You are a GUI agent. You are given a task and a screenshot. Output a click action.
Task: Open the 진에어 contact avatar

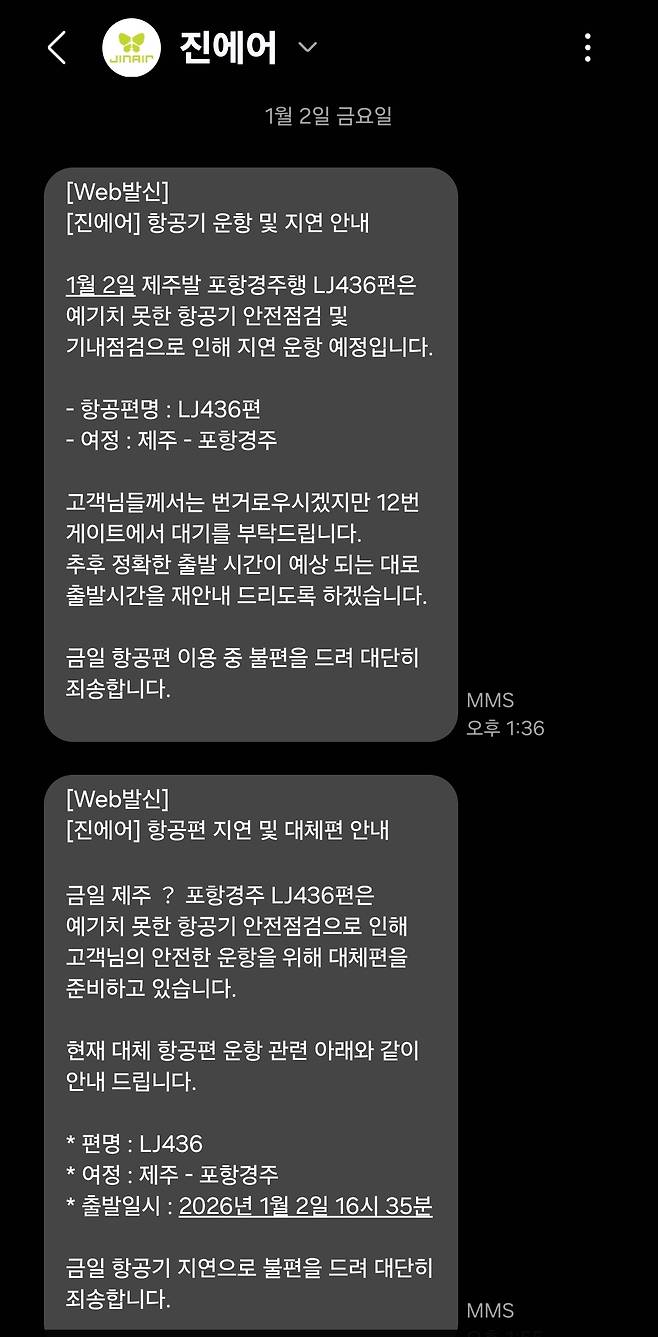point(132,47)
